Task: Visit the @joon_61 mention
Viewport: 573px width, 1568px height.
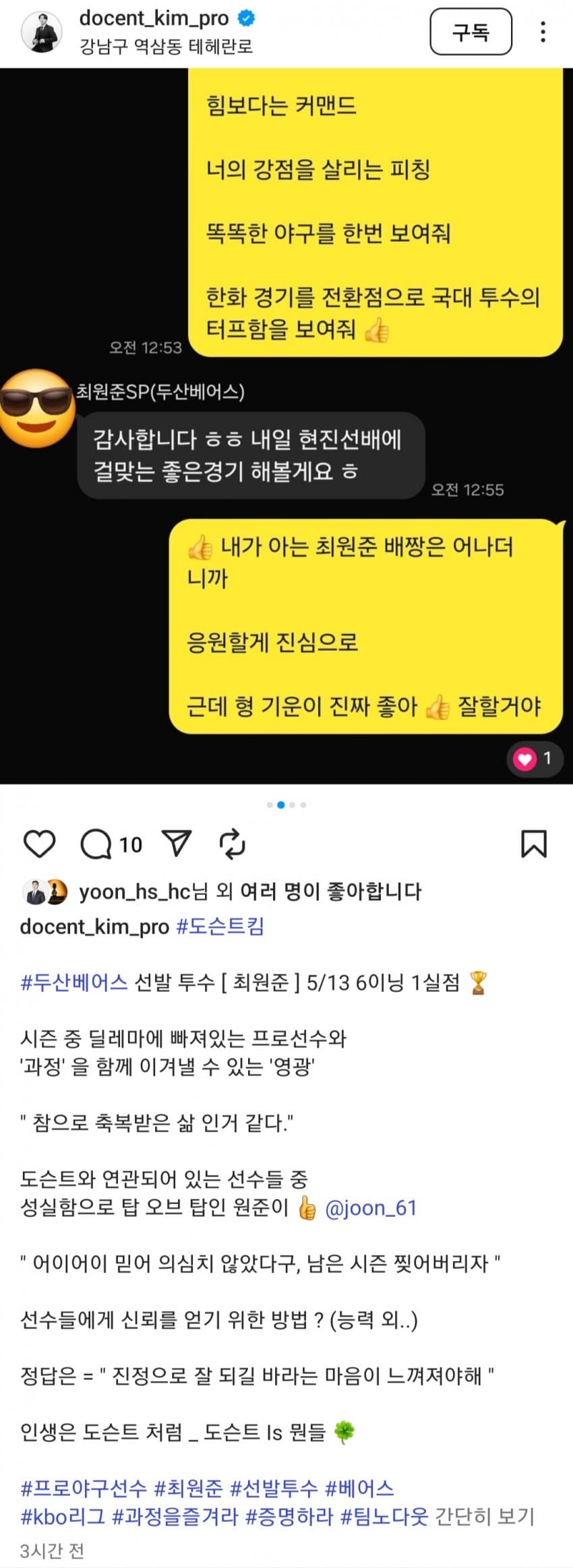Action: (371, 1208)
